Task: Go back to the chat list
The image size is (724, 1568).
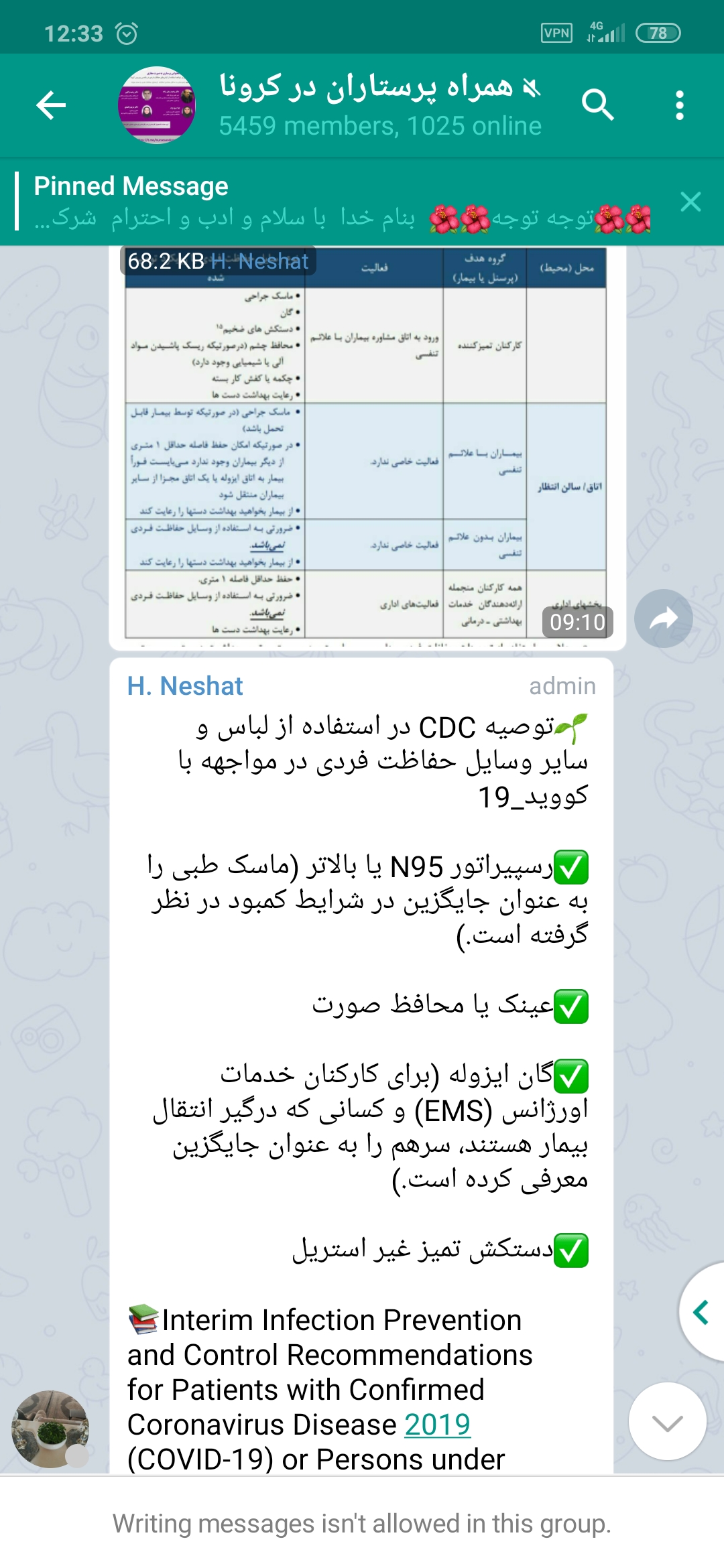Action: 51,105
